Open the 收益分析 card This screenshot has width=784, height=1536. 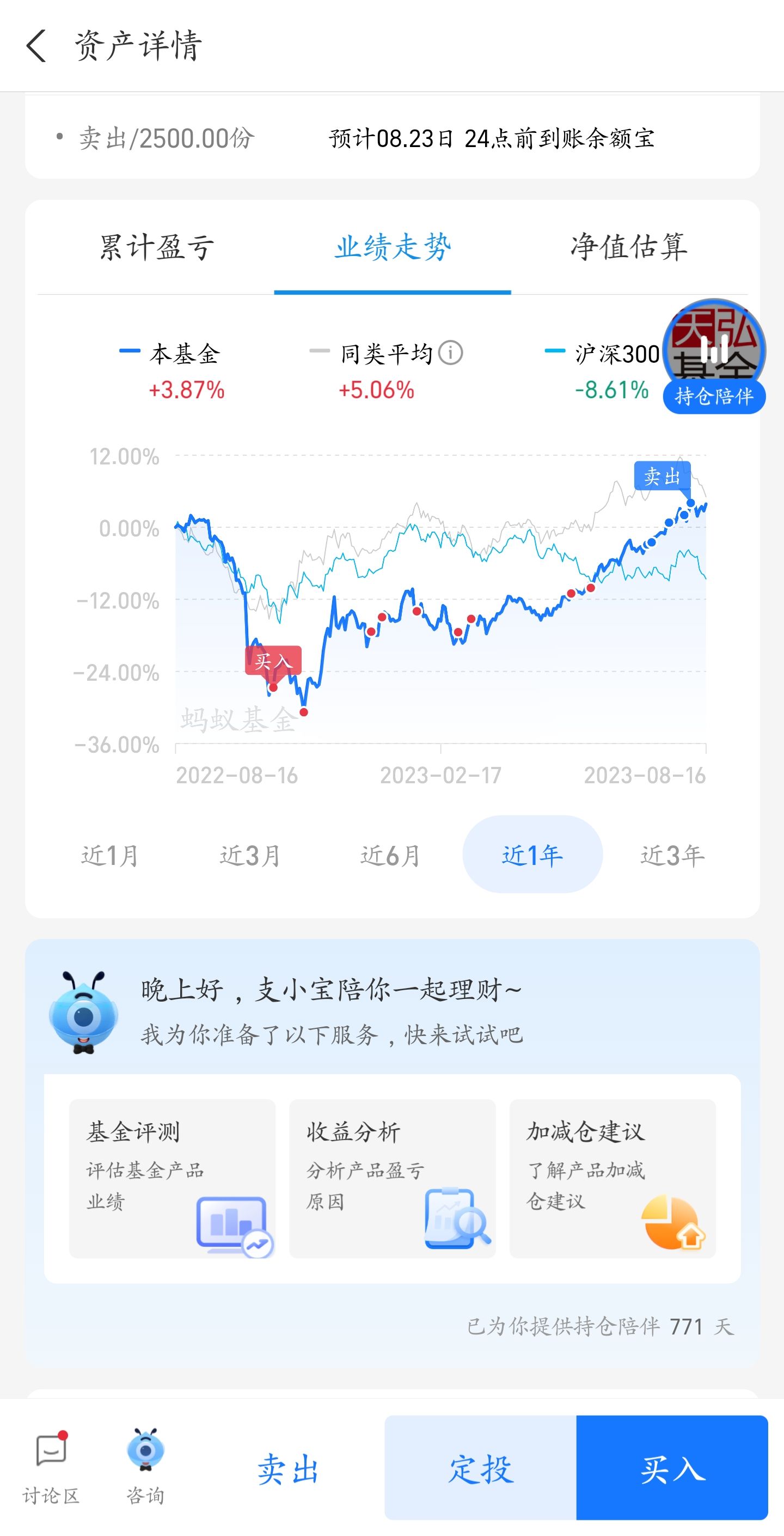tap(393, 1178)
